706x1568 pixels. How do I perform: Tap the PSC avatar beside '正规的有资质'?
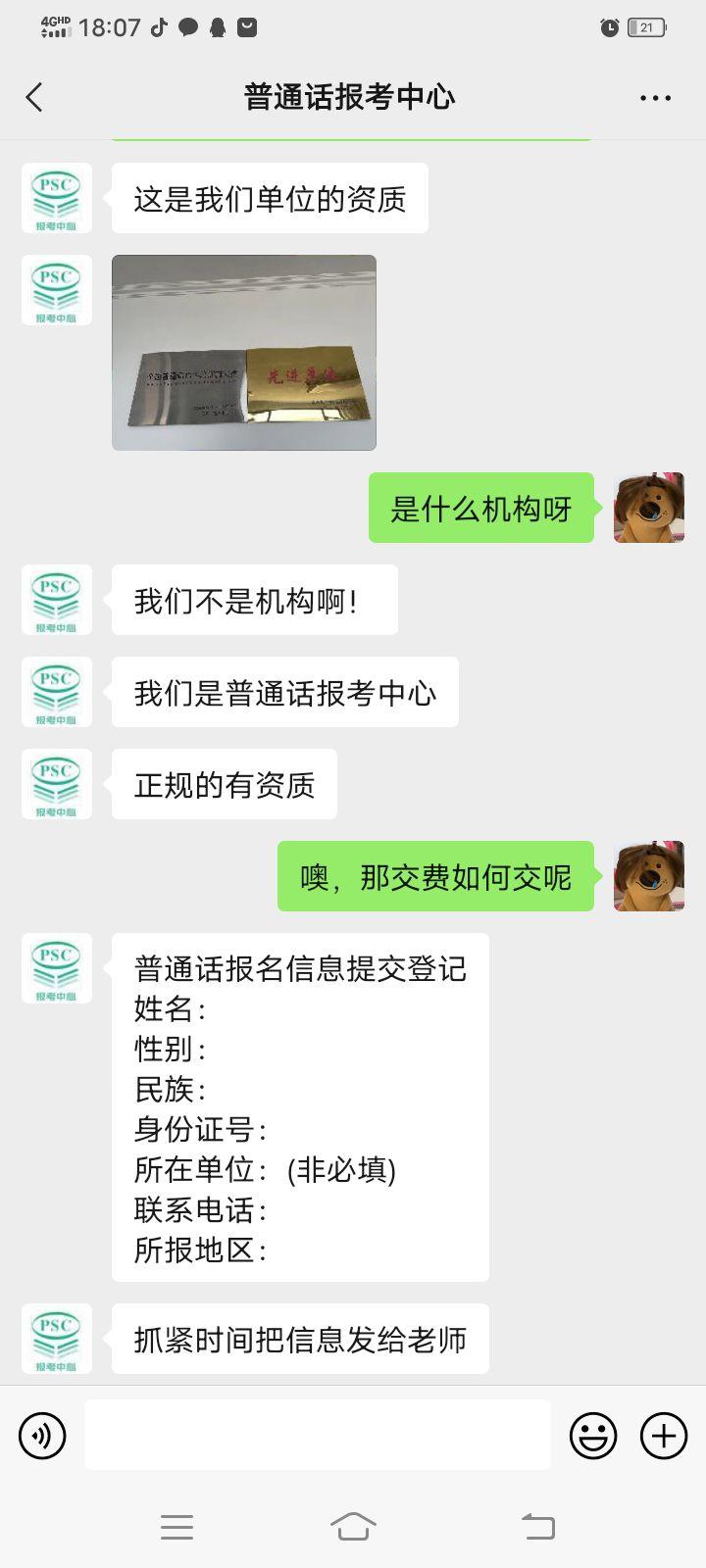tap(57, 784)
